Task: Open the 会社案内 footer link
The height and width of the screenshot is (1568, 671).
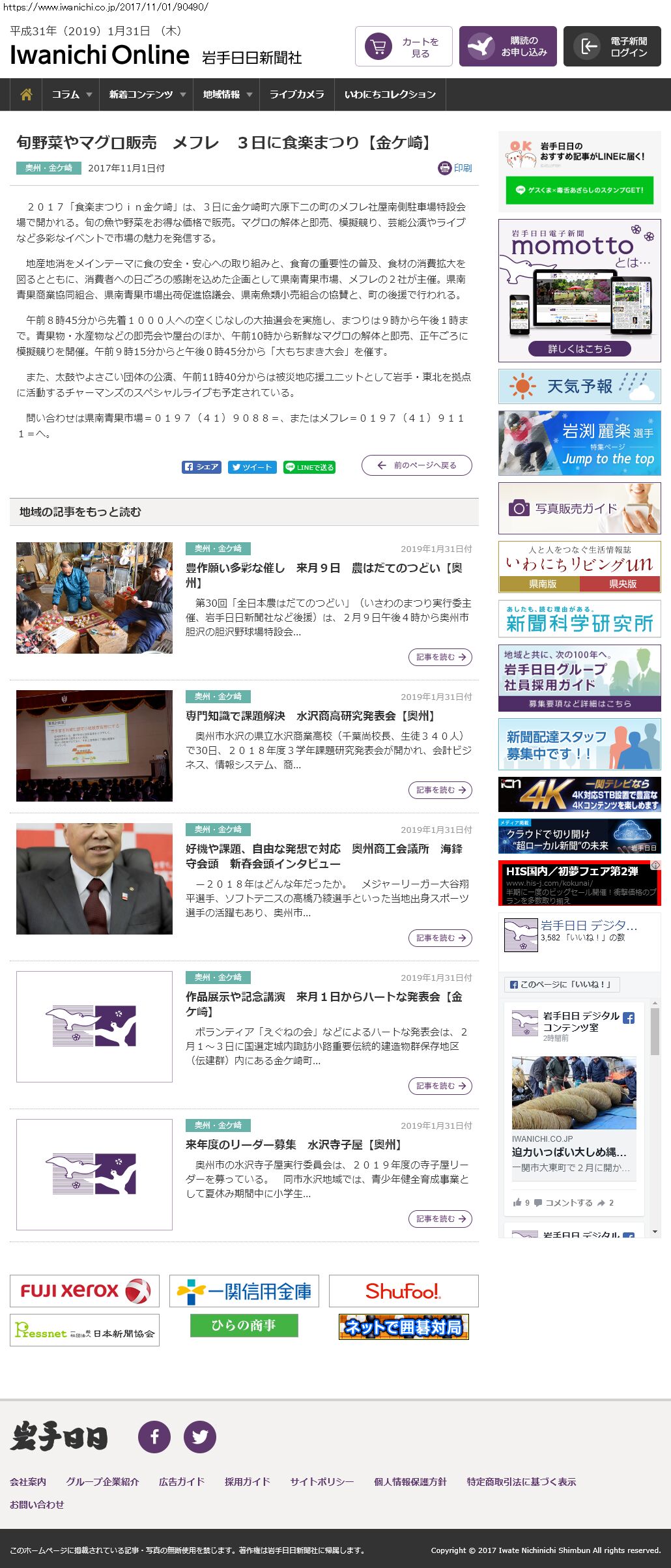Action: tap(28, 1481)
